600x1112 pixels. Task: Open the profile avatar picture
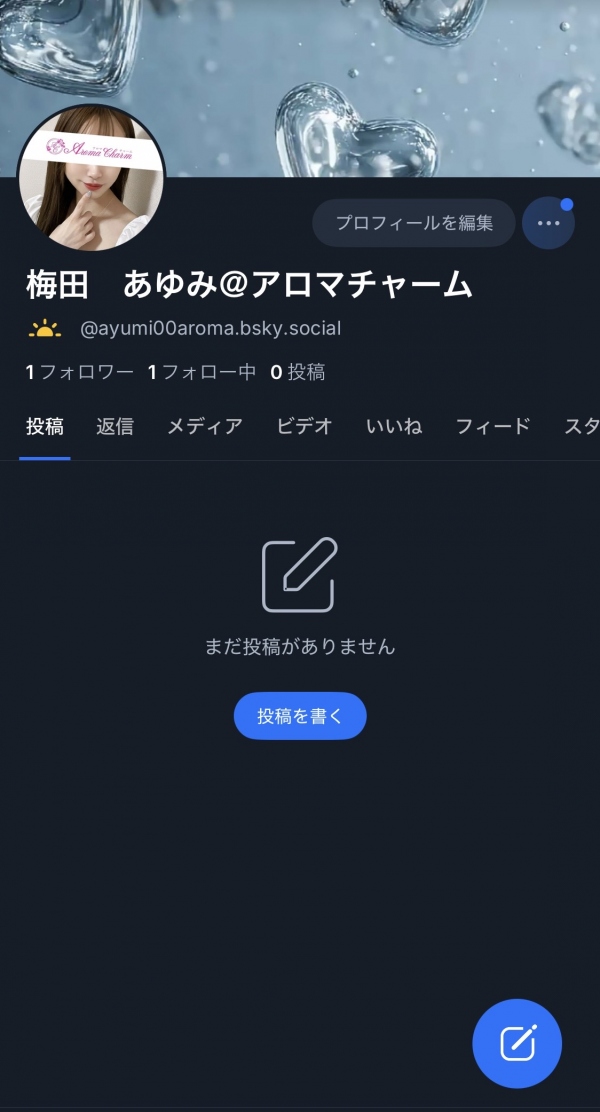tap(92, 178)
